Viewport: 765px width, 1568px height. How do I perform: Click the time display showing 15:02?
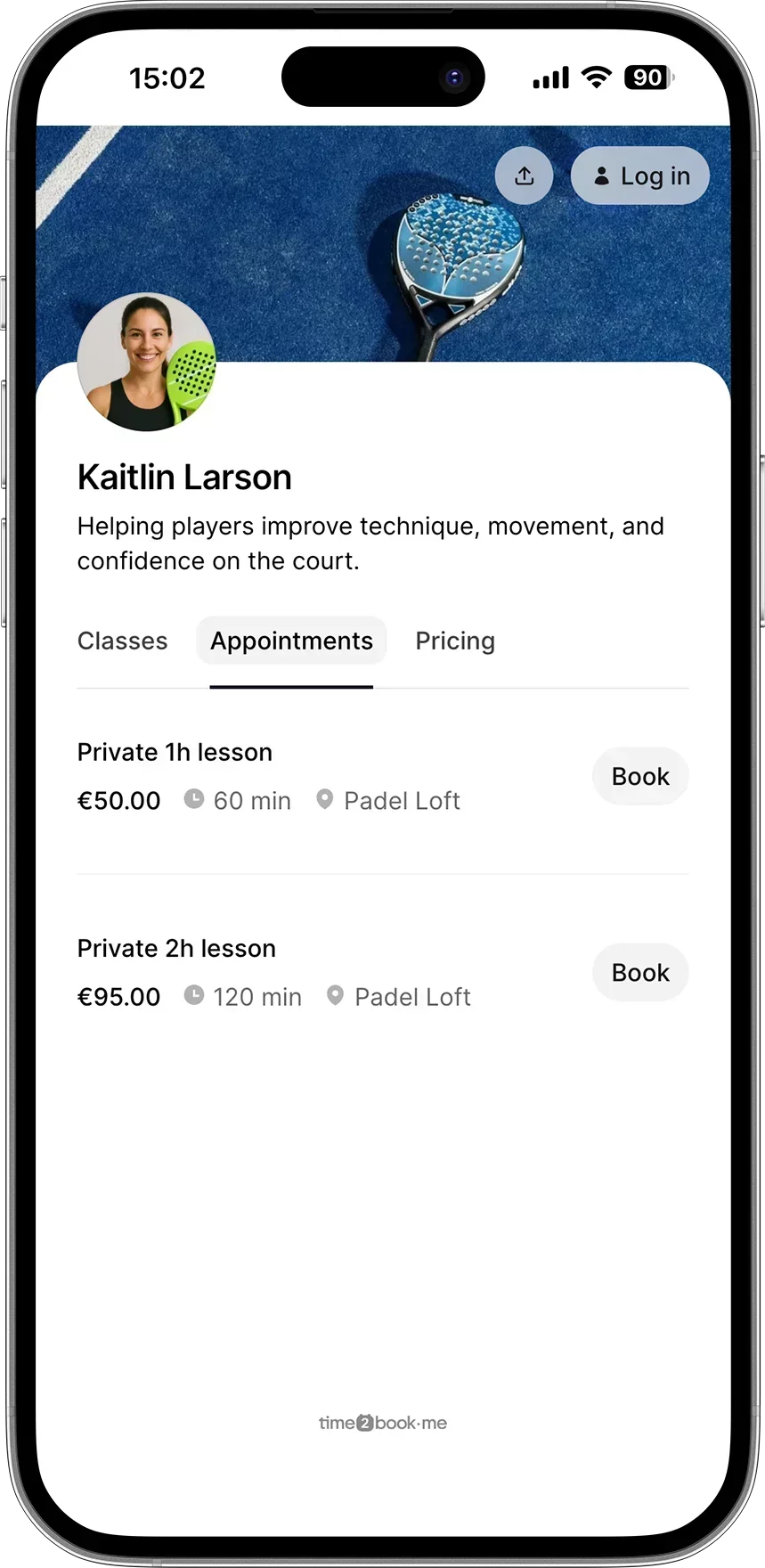(167, 78)
